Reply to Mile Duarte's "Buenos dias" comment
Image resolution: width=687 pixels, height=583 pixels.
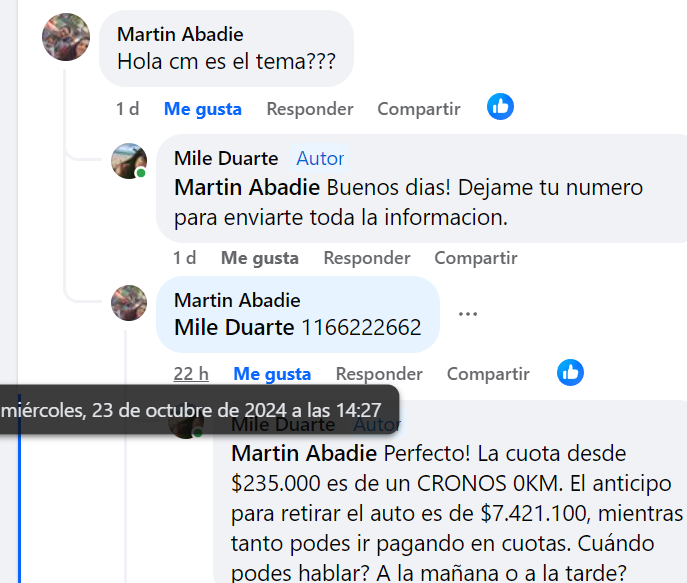tap(367, 258)
